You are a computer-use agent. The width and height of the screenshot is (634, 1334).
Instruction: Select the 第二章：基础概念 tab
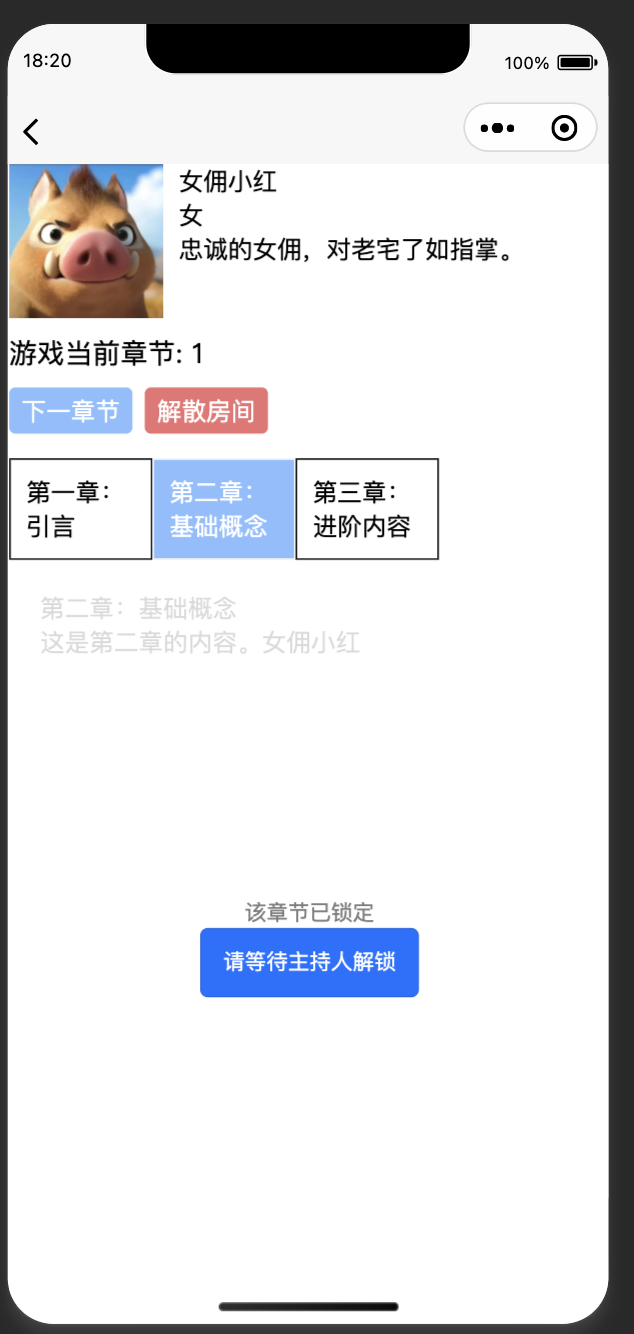pyautogui.click(x=224, y=509)
